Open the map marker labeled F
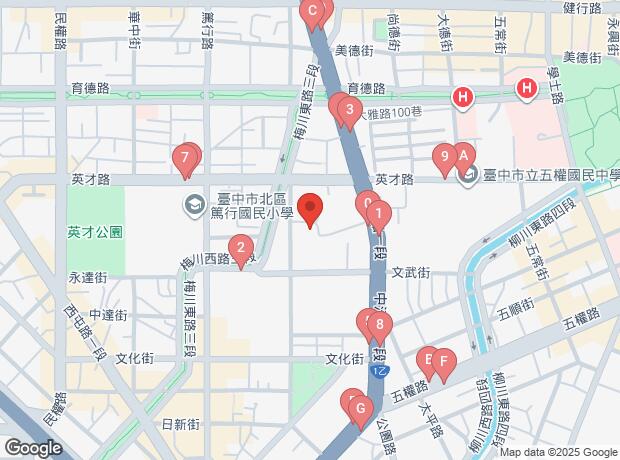620x460 pixels. [443, 361]
